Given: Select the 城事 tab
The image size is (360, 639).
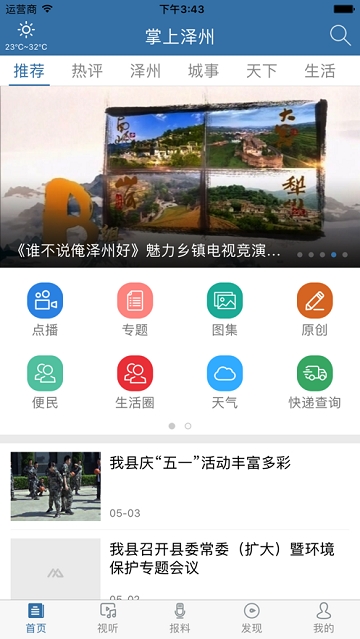Looking at the screenshot, I should click(x=203, y=71).
